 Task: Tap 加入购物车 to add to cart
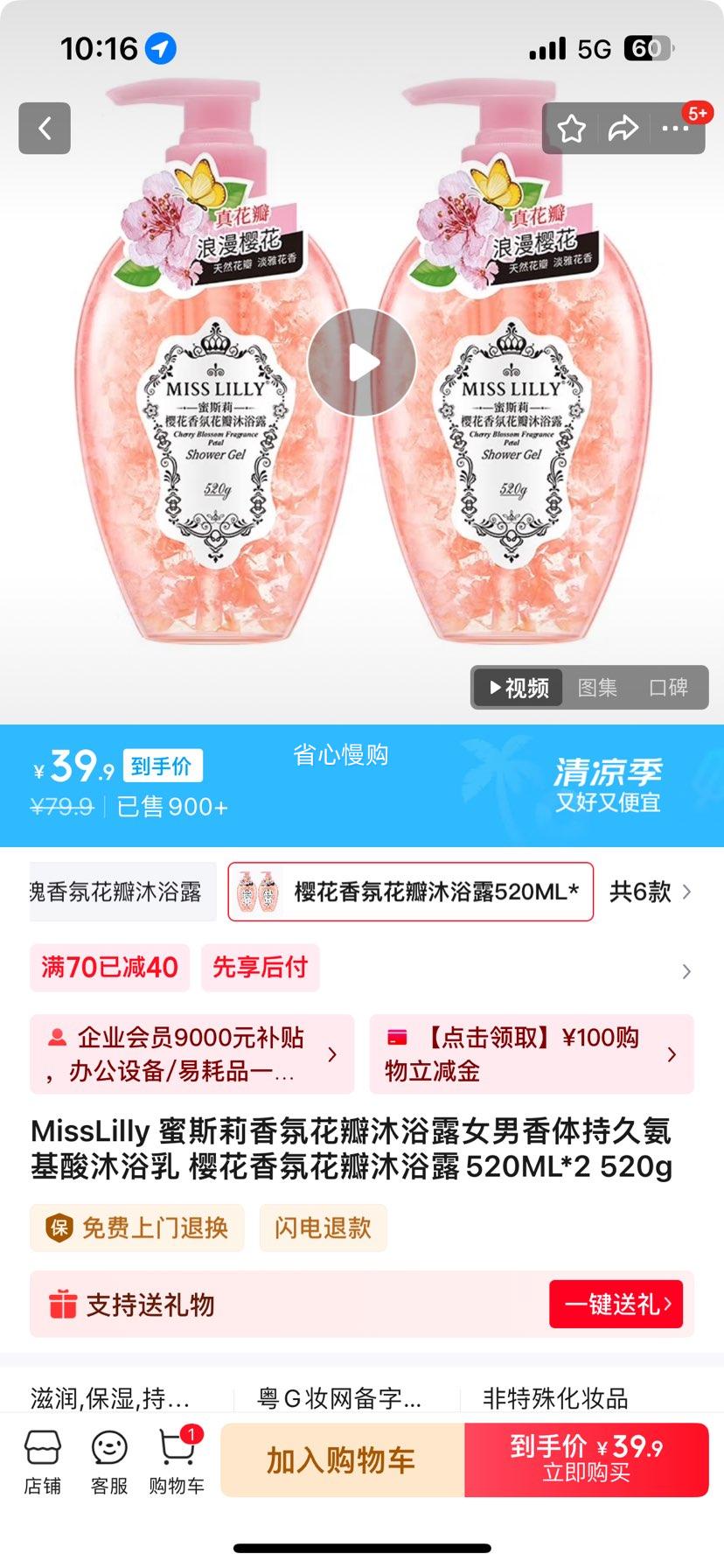click(343, 1459)
